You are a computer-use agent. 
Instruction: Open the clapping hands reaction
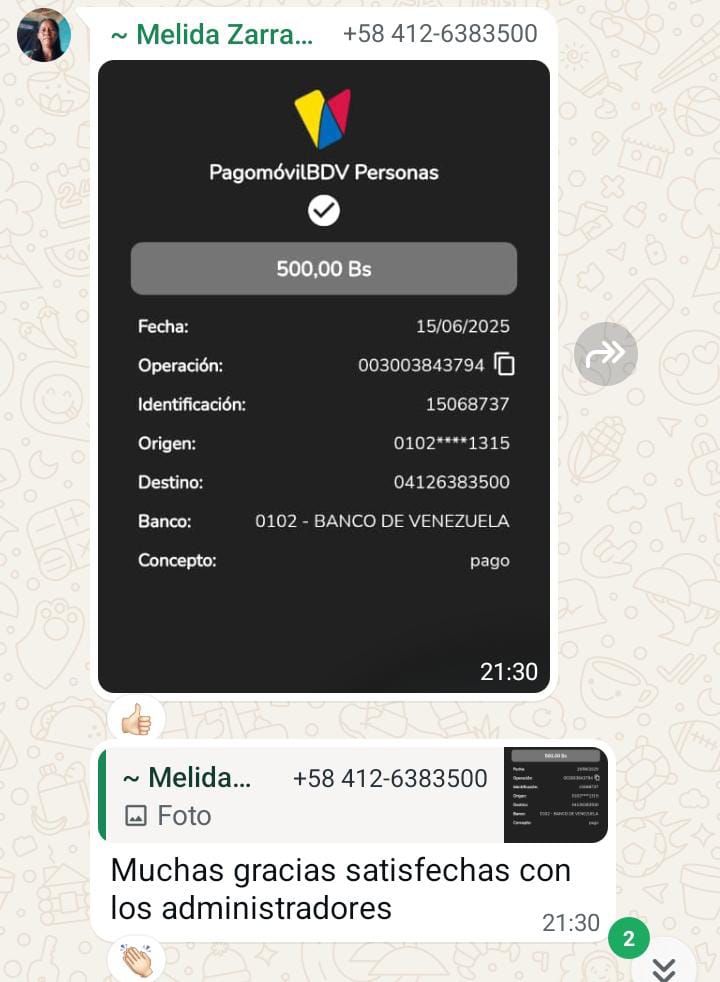click(136, 961)
